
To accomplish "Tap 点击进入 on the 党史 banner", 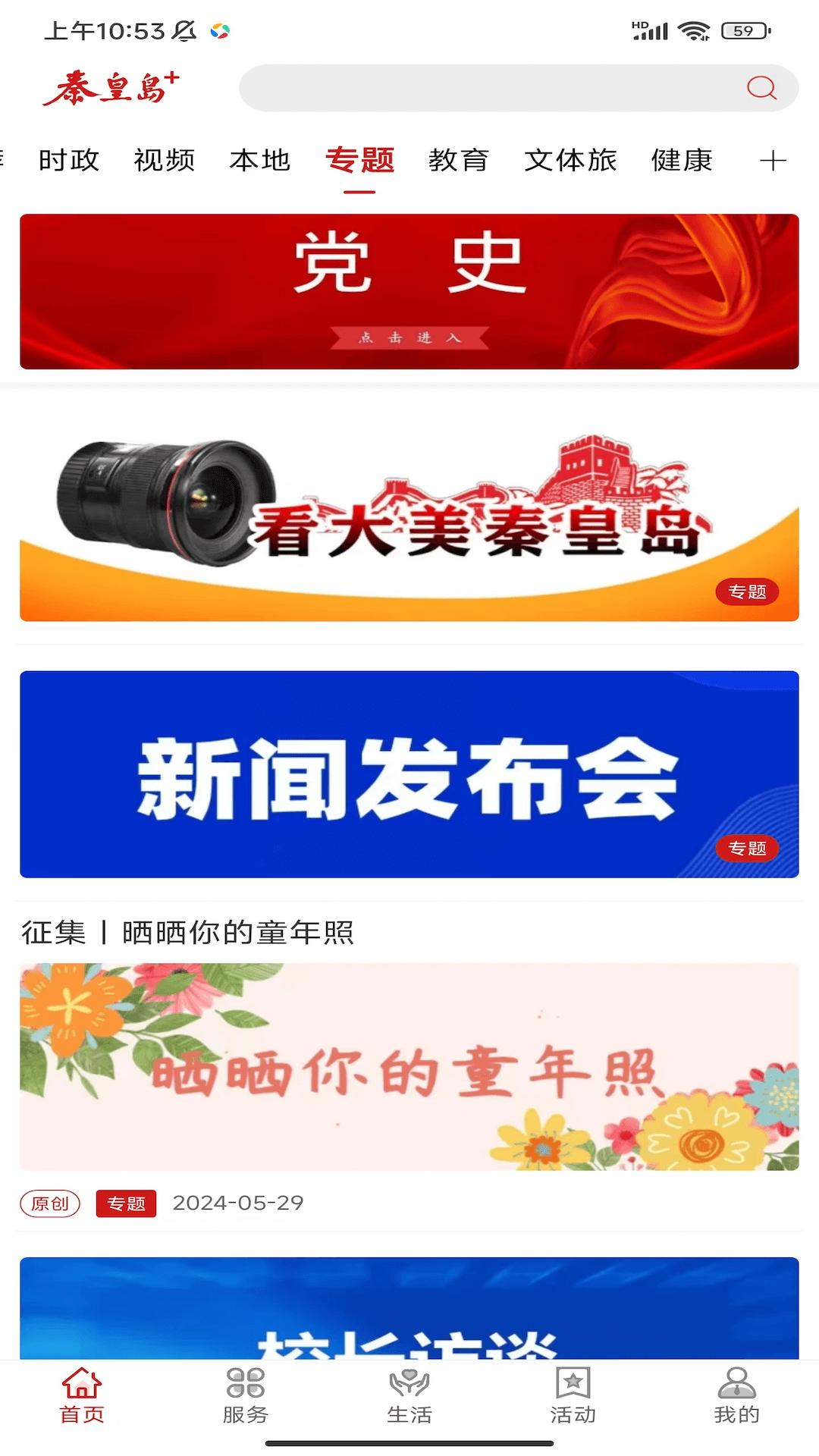I will [x=409, y=338].
